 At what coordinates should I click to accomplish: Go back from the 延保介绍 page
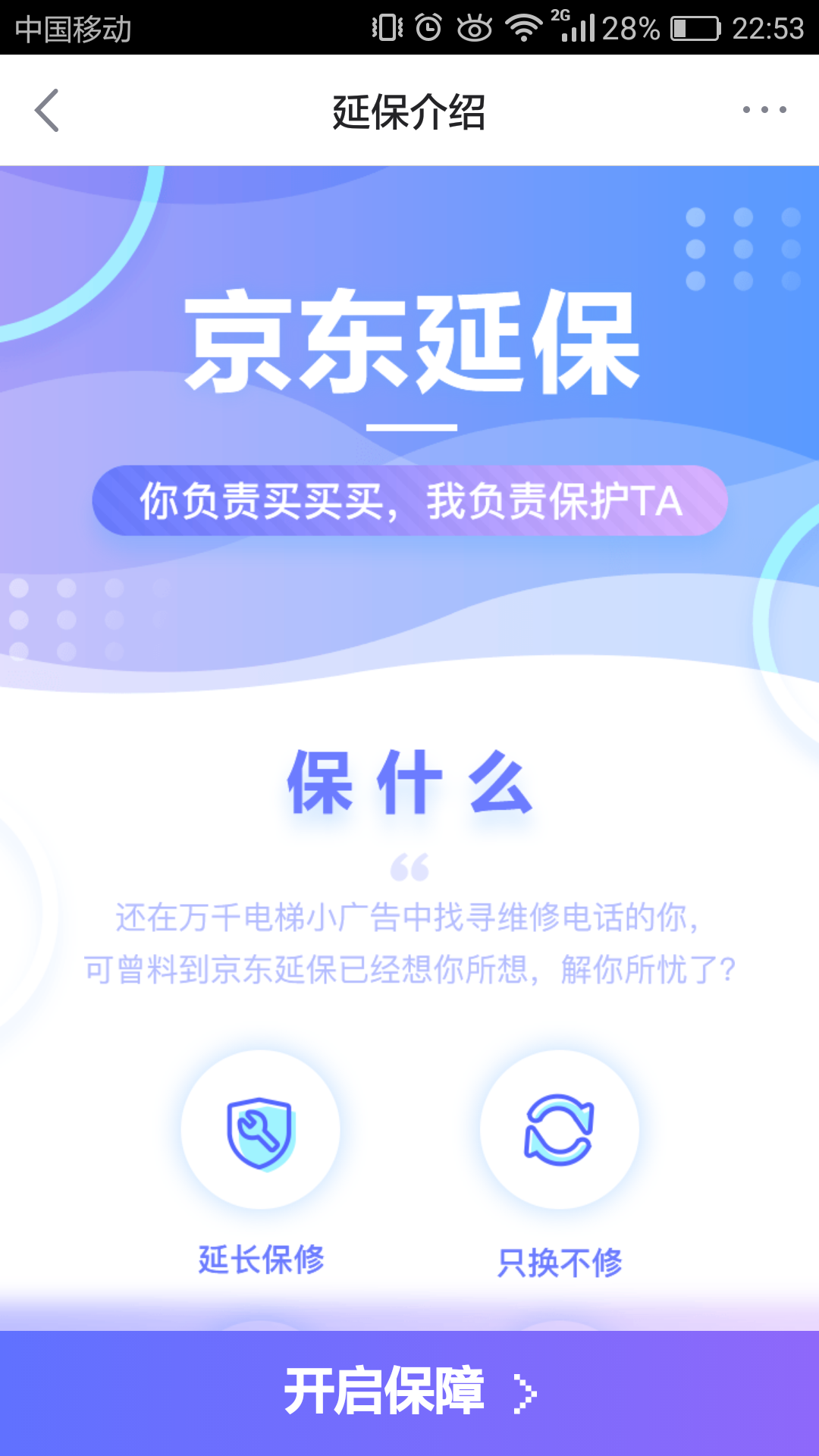click(47, 111)
